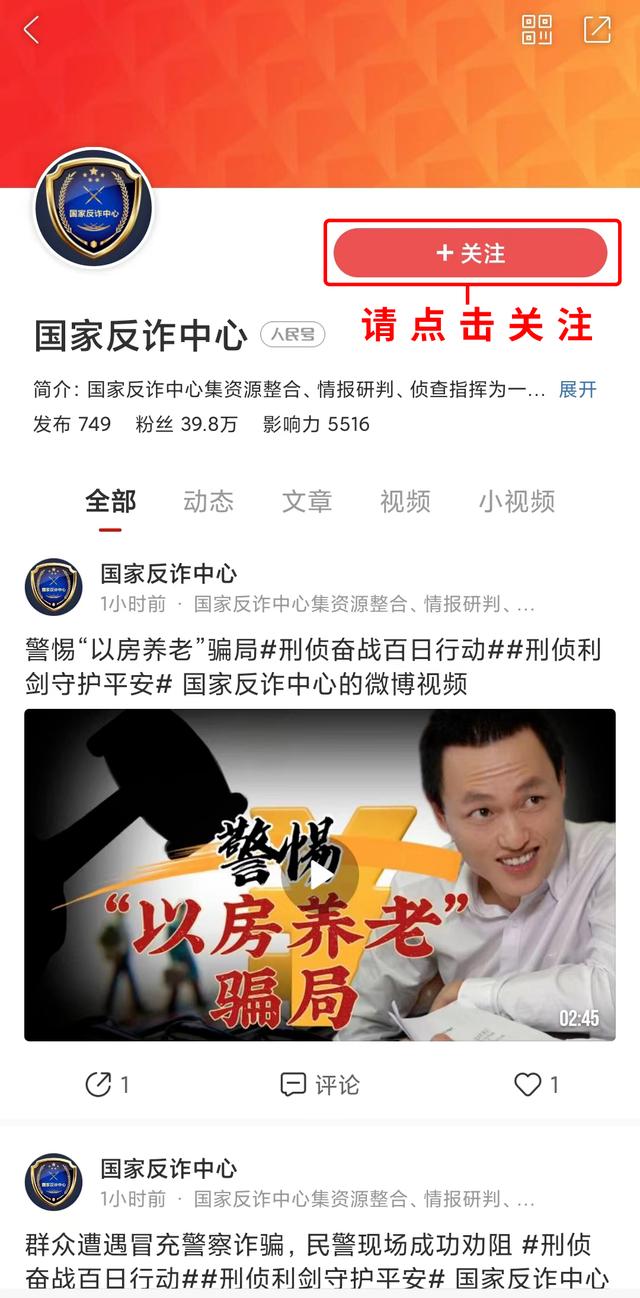Share this profile page
640x1298 pixels.
pos(597,30)
